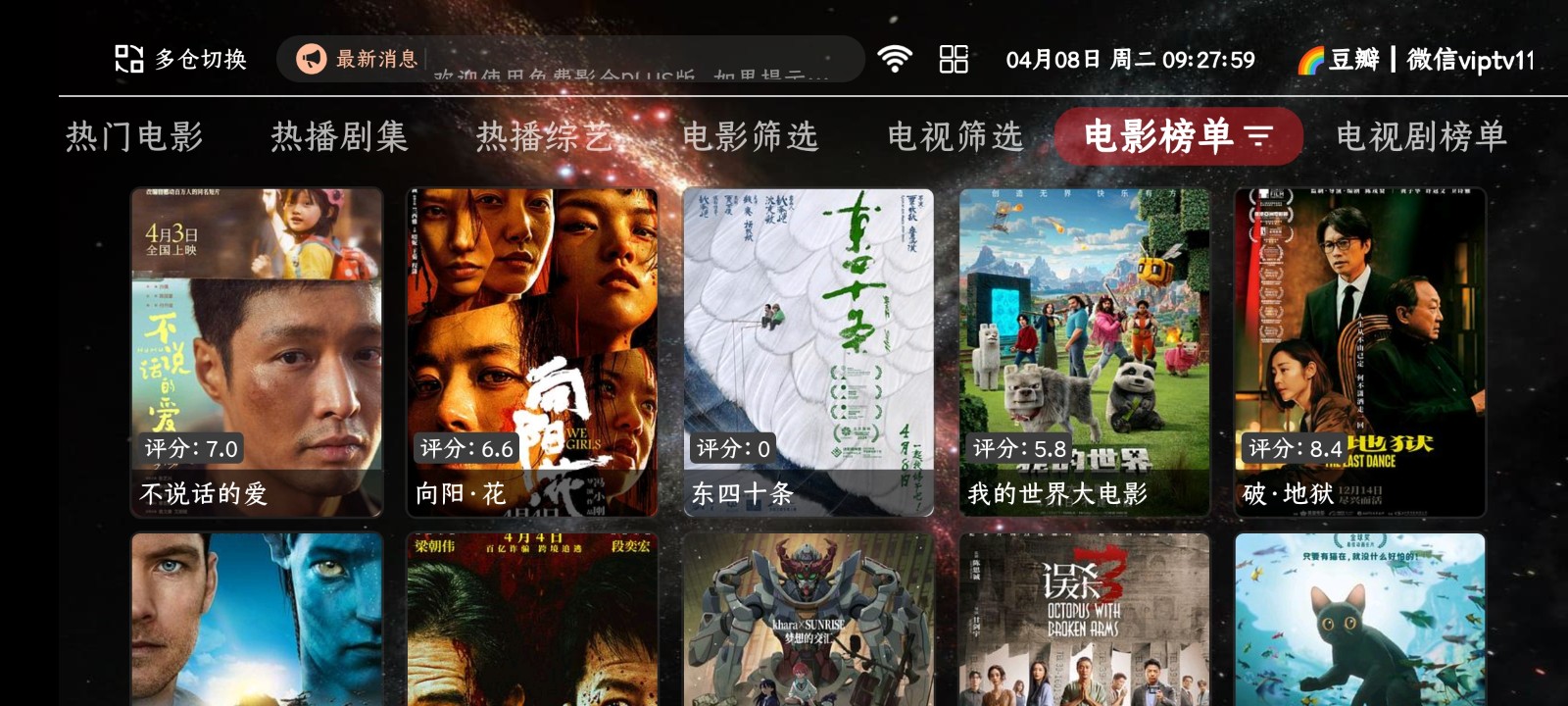Open the 电视筛选 tab

tap(955, 136)
